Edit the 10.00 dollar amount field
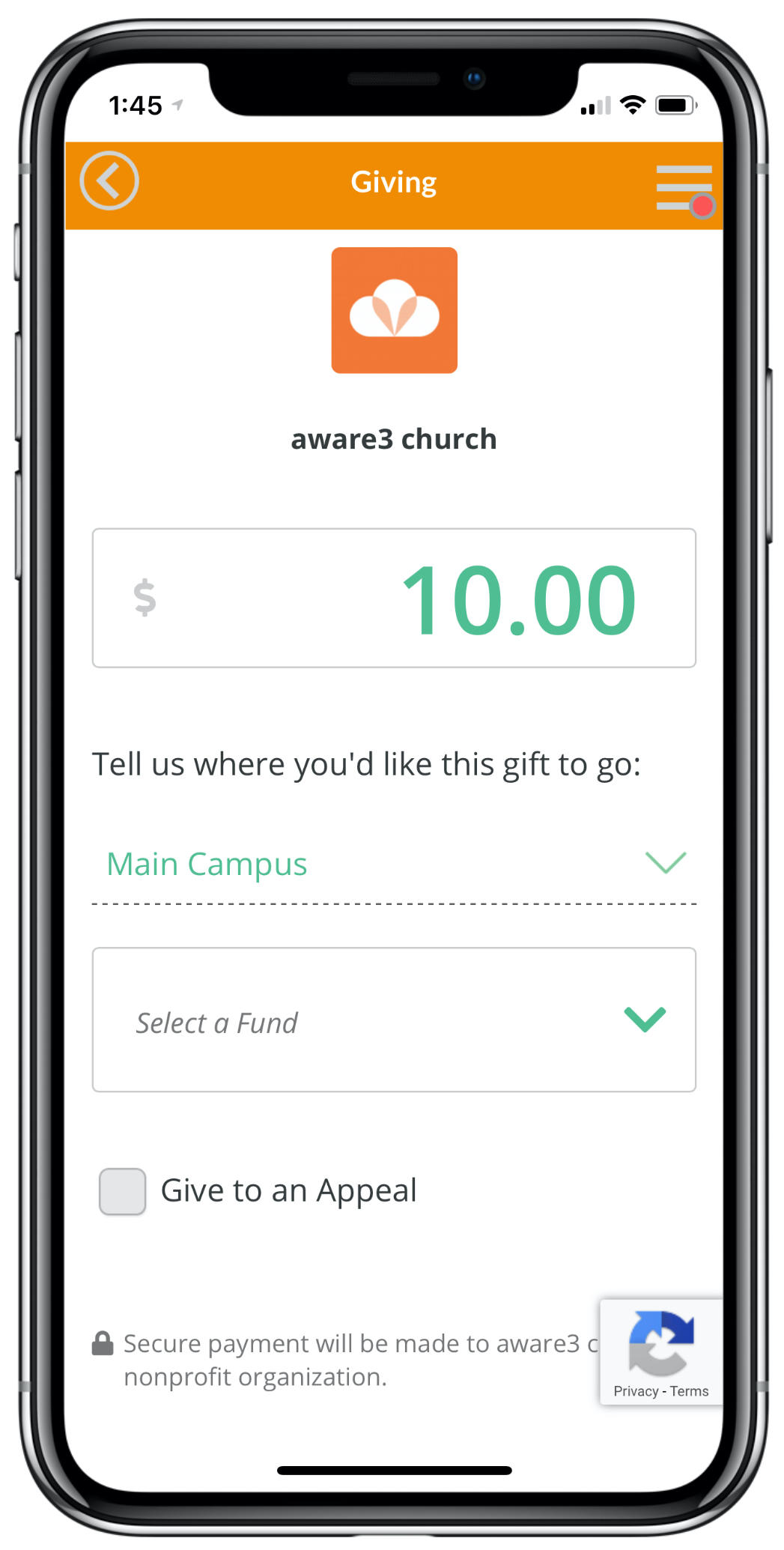 pos(394,599)
